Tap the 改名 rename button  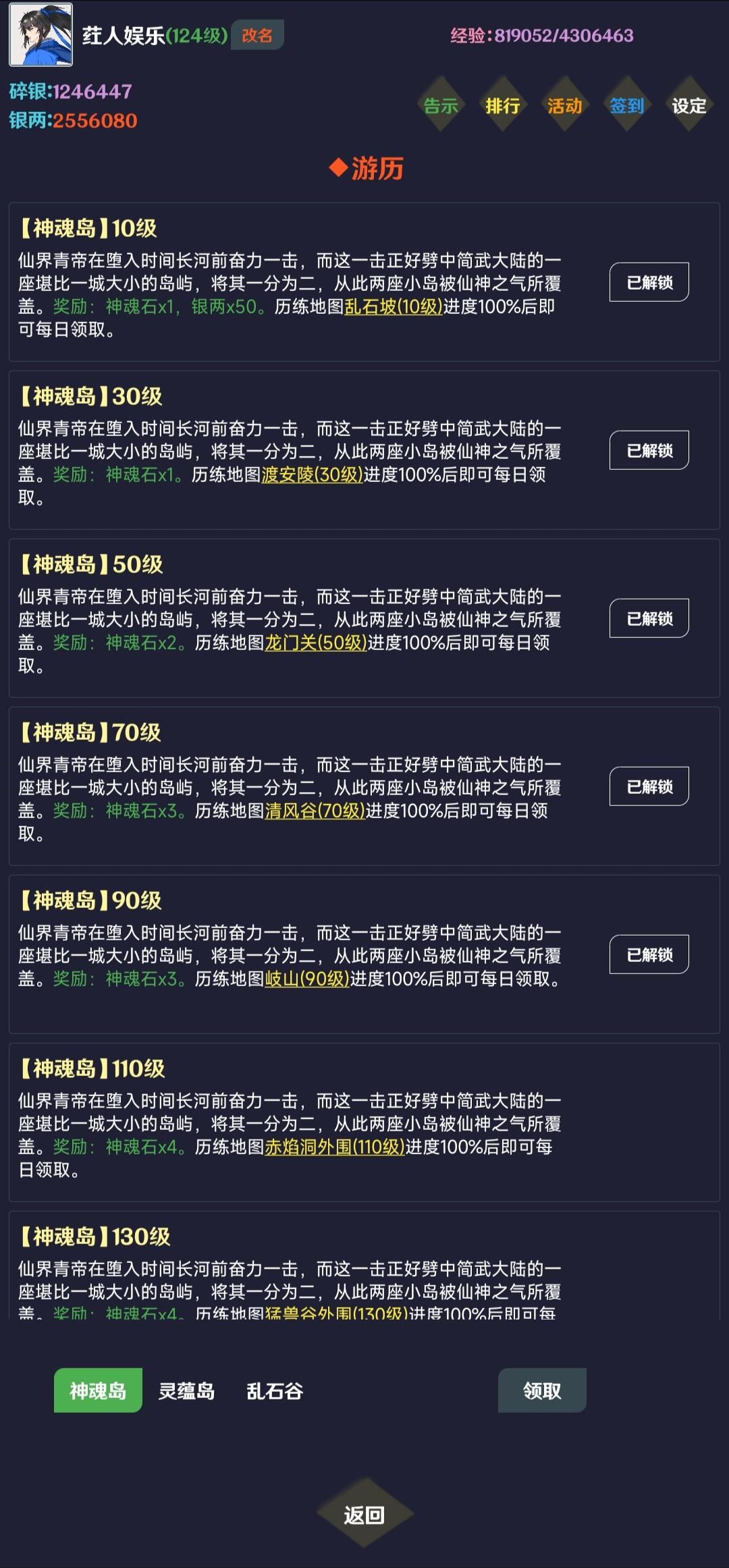point(257,35)
